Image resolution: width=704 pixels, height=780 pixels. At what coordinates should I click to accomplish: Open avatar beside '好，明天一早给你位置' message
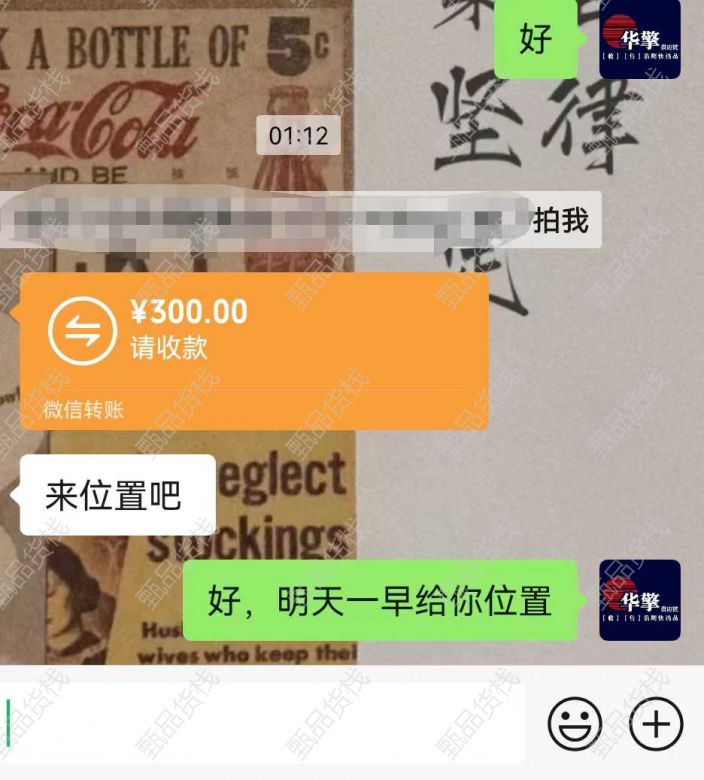coord(640,600)
